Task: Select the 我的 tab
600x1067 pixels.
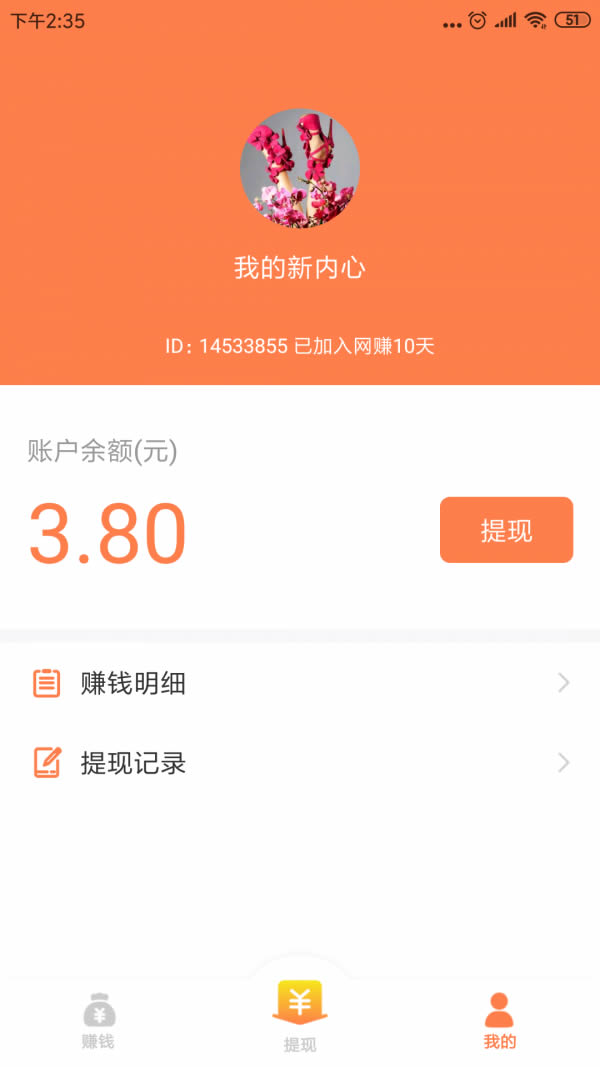Action: tap(499, 1021)
